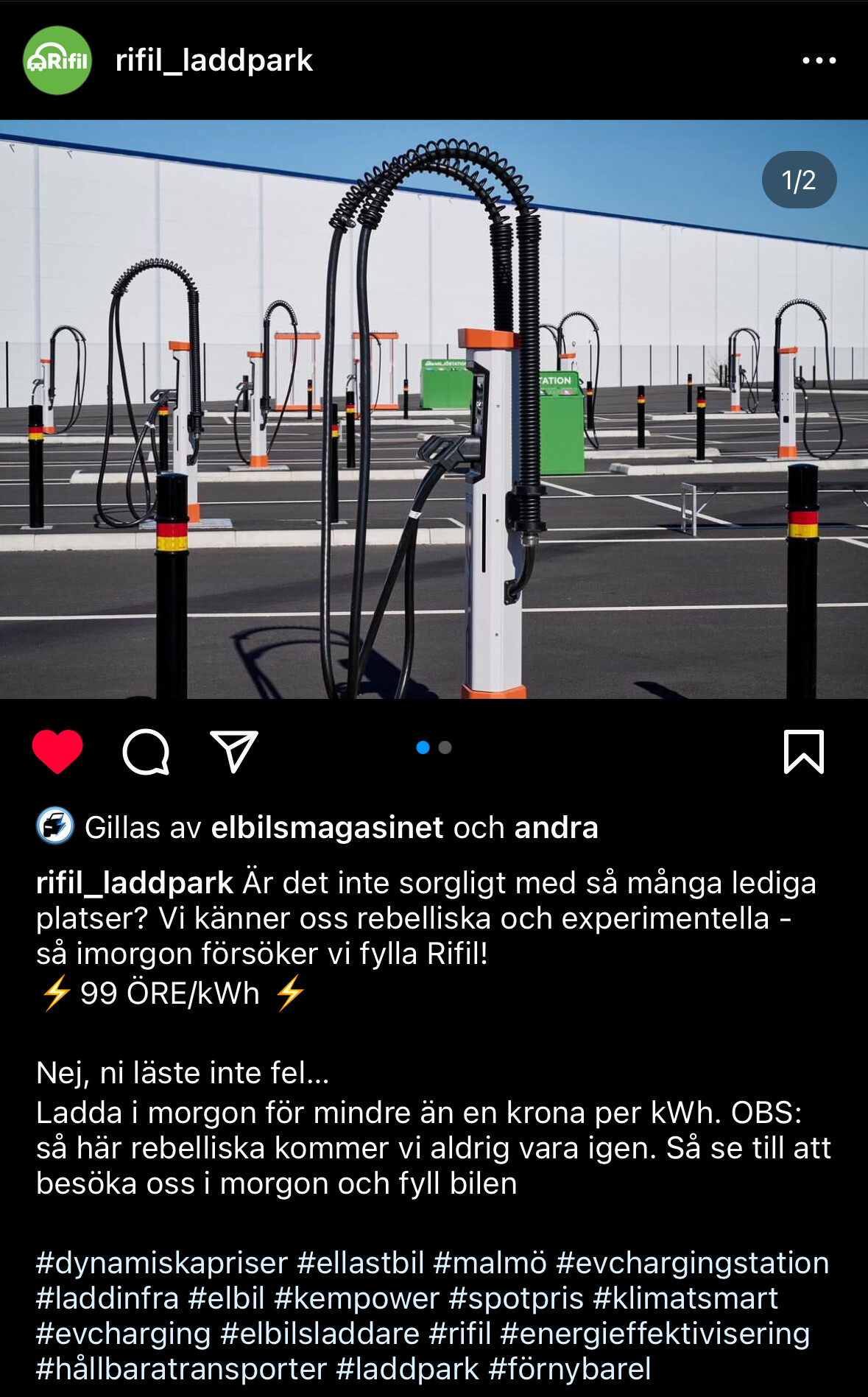Share the post via paper plane icon
The height and width of the screenshot is (1397, 868).
(x=234, y=752)
